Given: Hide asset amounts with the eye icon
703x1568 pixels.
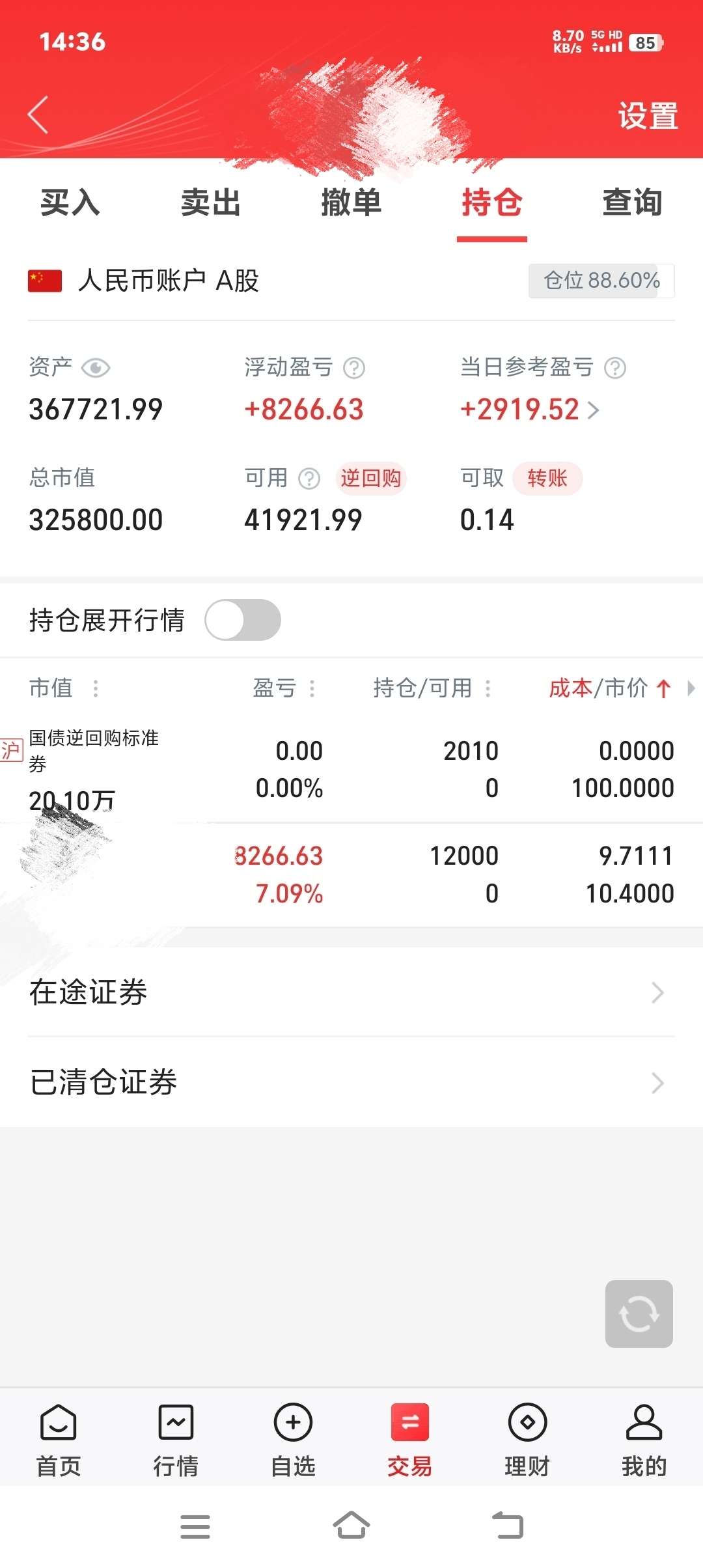Looking at the screenshot, I should click(96, 368).
